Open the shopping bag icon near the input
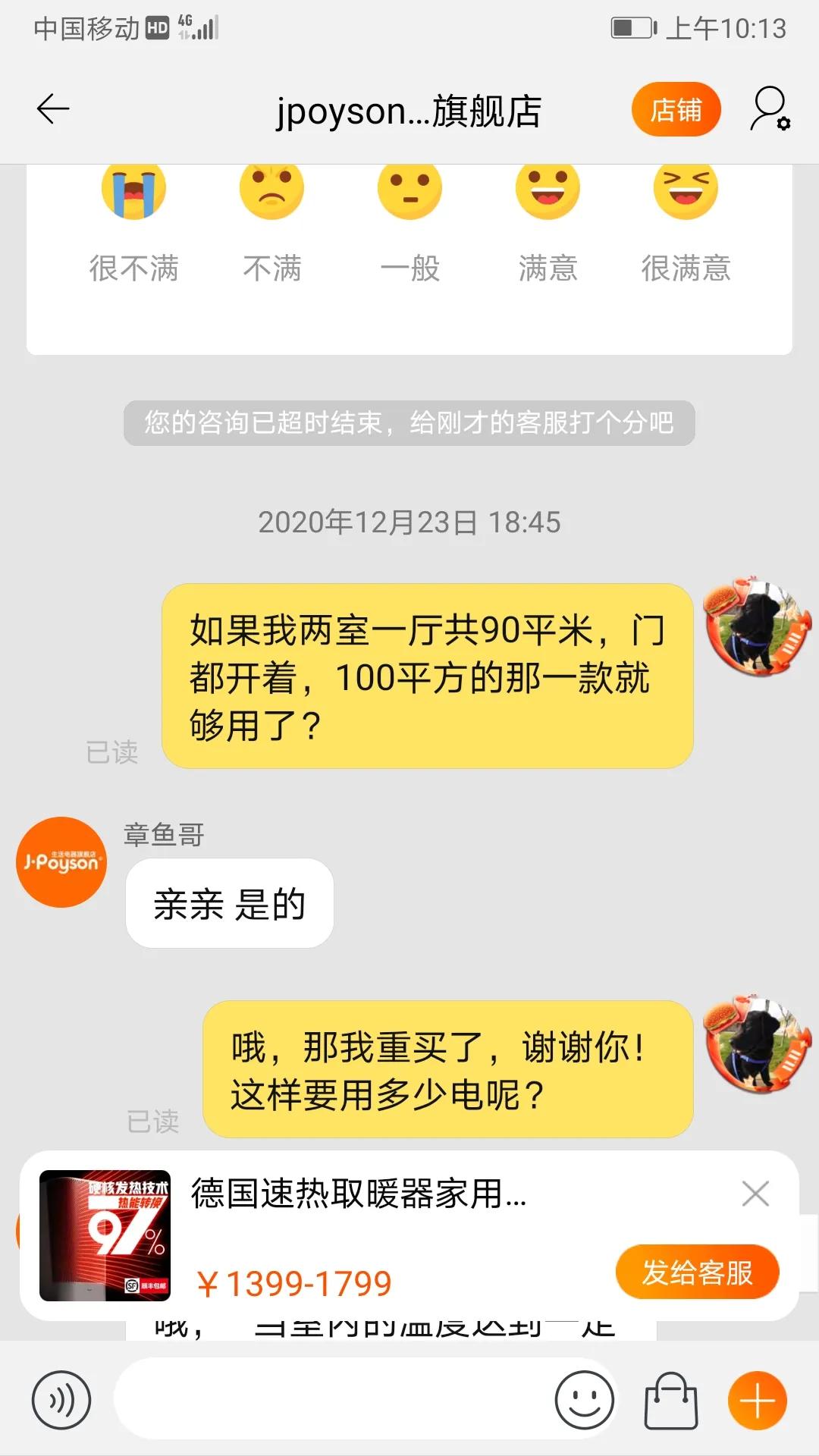 point(670,1399)
